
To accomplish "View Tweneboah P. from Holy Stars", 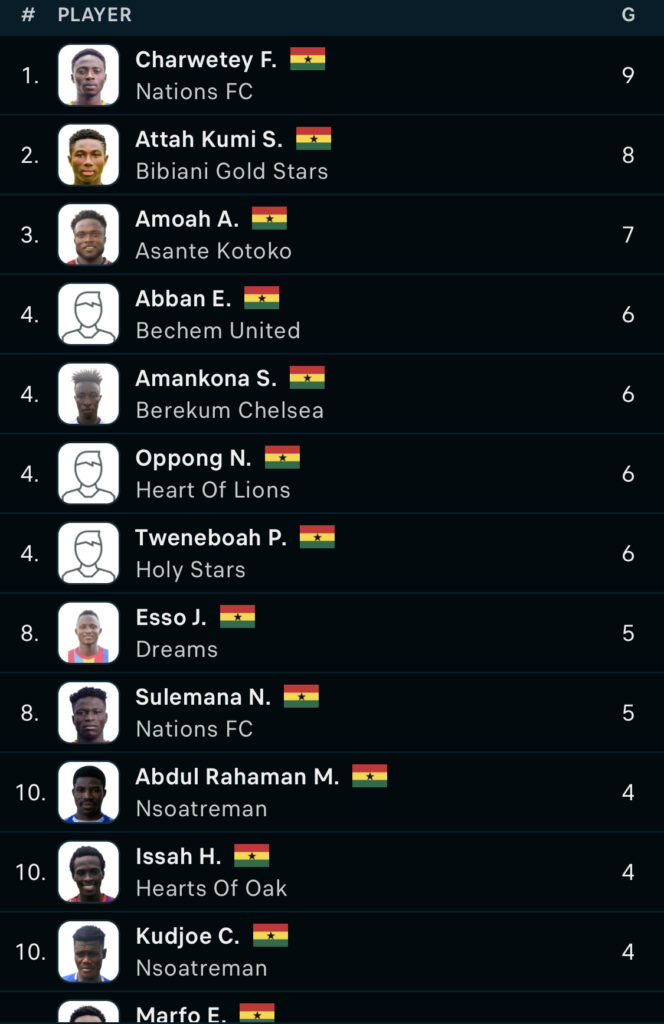I will pyautogui.click(x=211, y=538).
